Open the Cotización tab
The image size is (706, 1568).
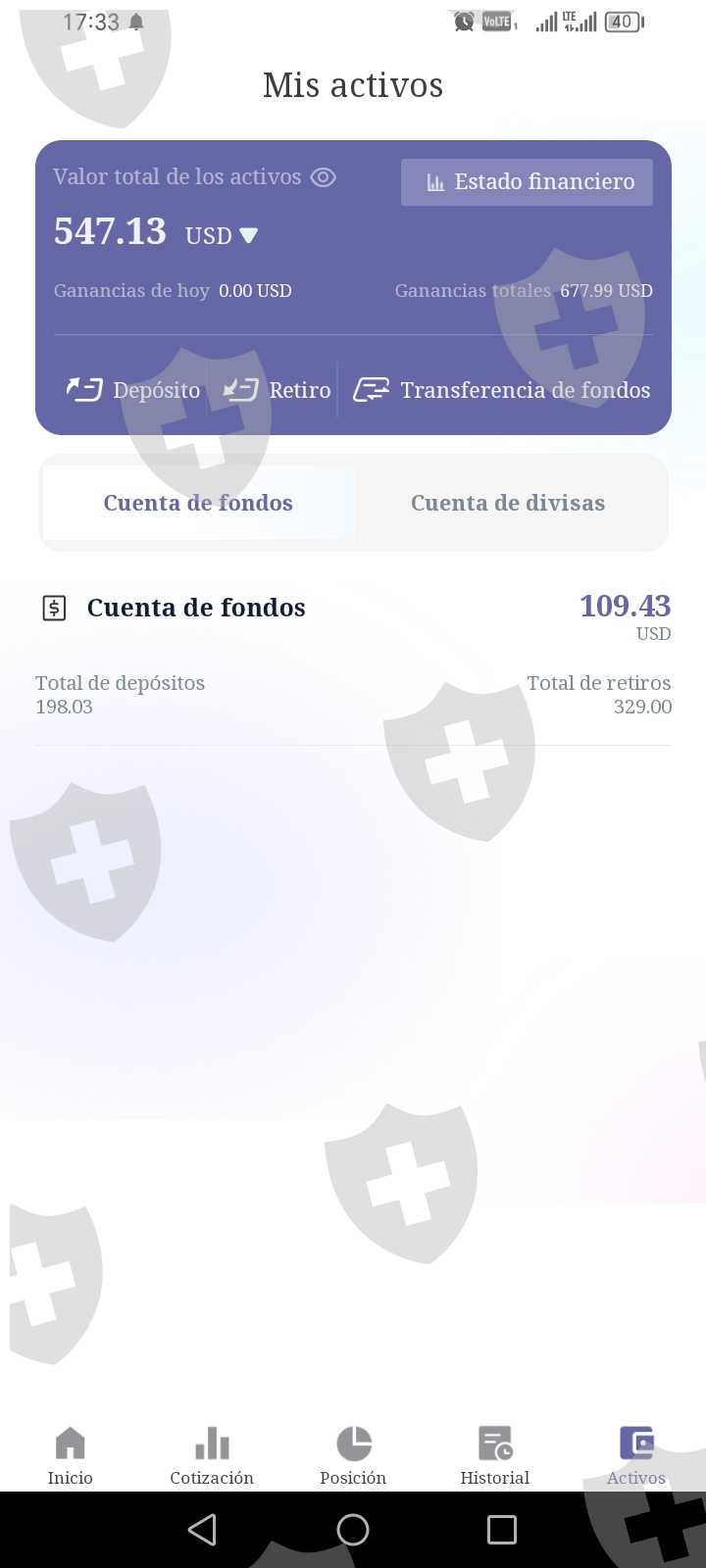click(212, 1455)
